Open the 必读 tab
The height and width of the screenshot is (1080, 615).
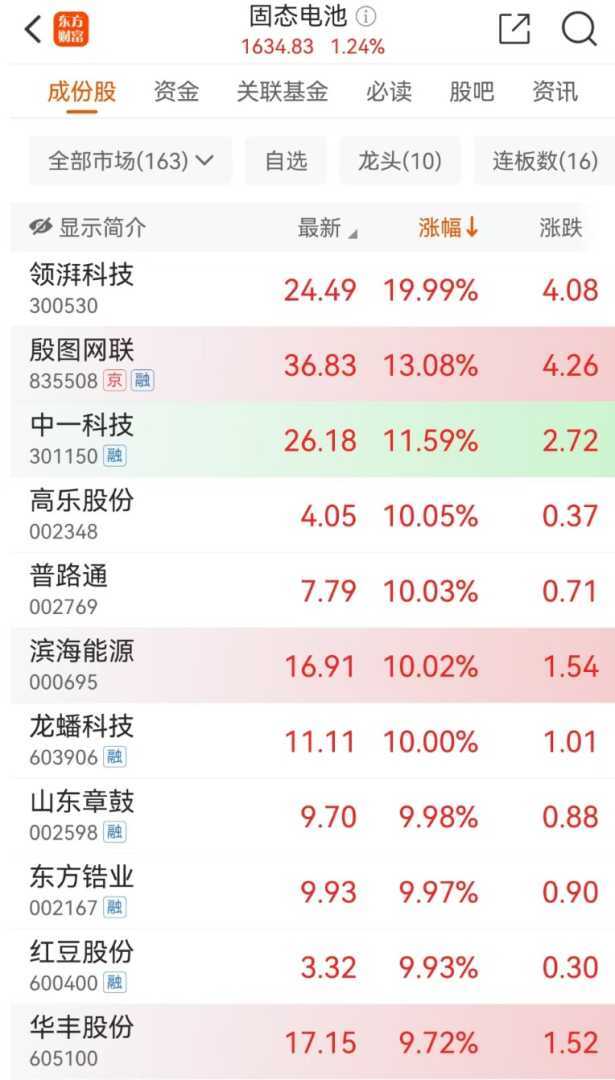[388, 92]
